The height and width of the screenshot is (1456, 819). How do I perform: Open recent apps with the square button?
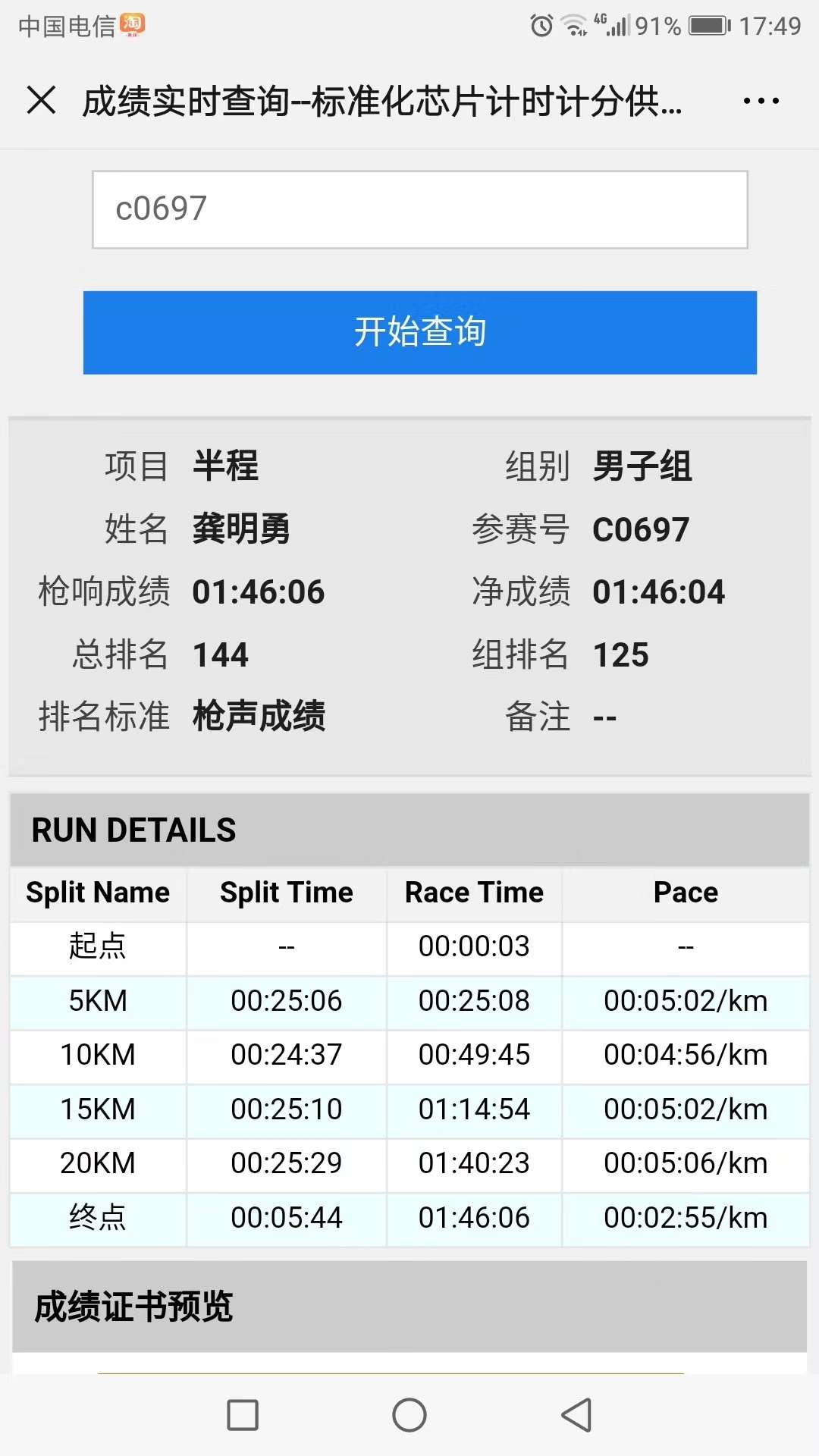(x=243, y=1415)
